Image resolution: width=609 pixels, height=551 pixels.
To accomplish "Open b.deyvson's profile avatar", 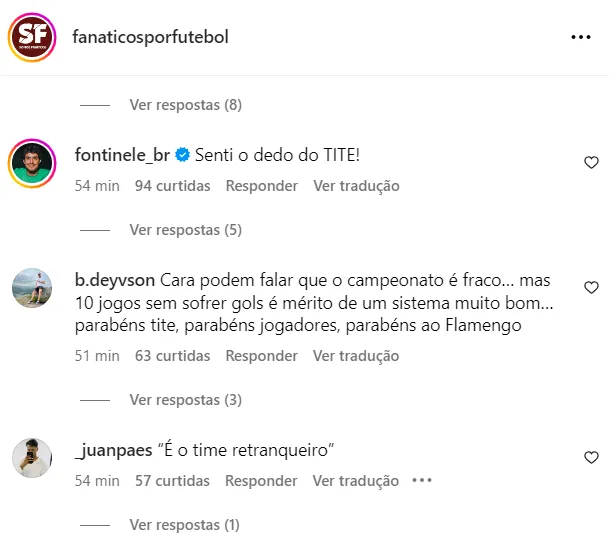I will coord(32,288).
